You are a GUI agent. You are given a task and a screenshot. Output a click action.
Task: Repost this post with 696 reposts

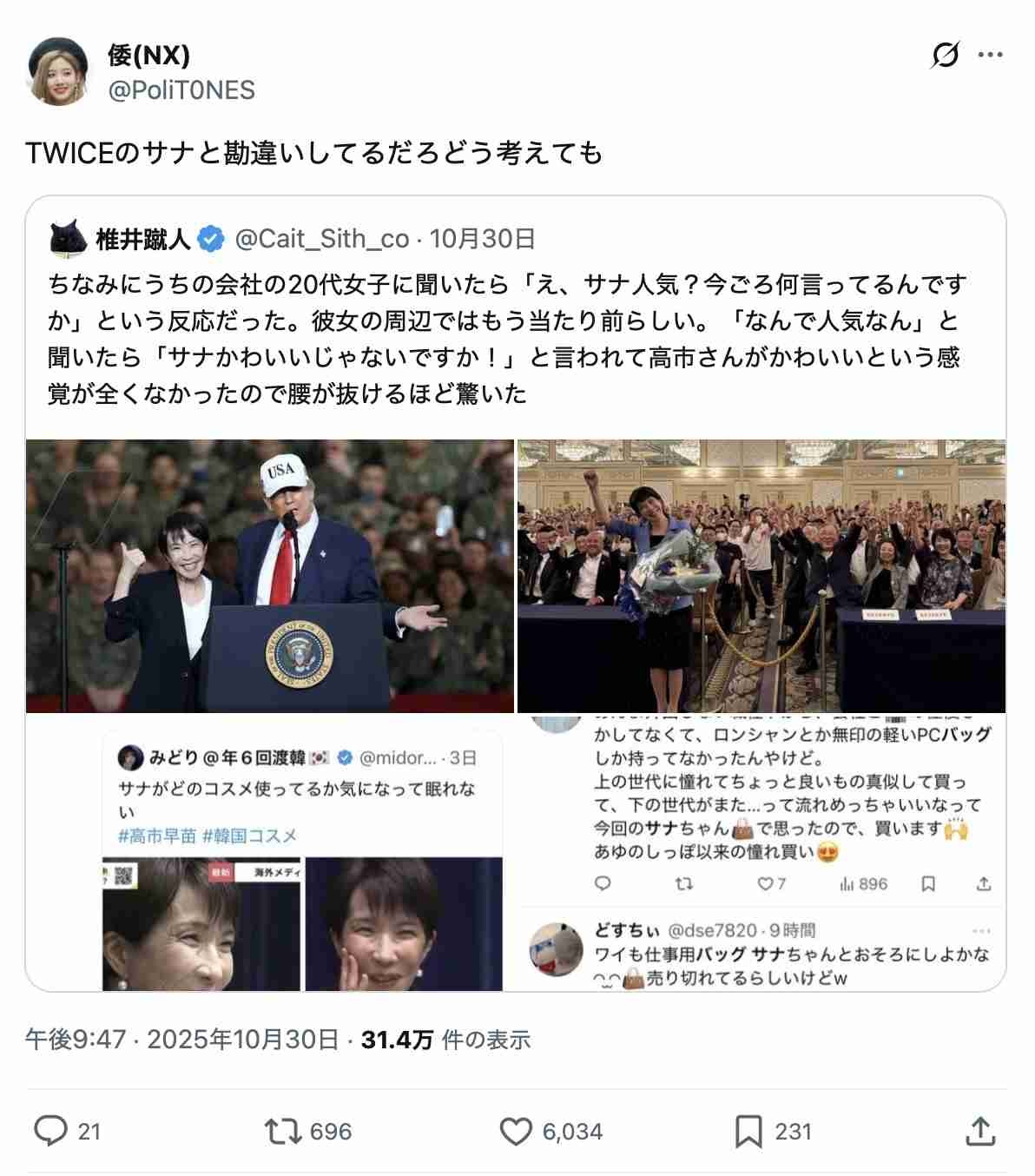[x=282, y=1131]
